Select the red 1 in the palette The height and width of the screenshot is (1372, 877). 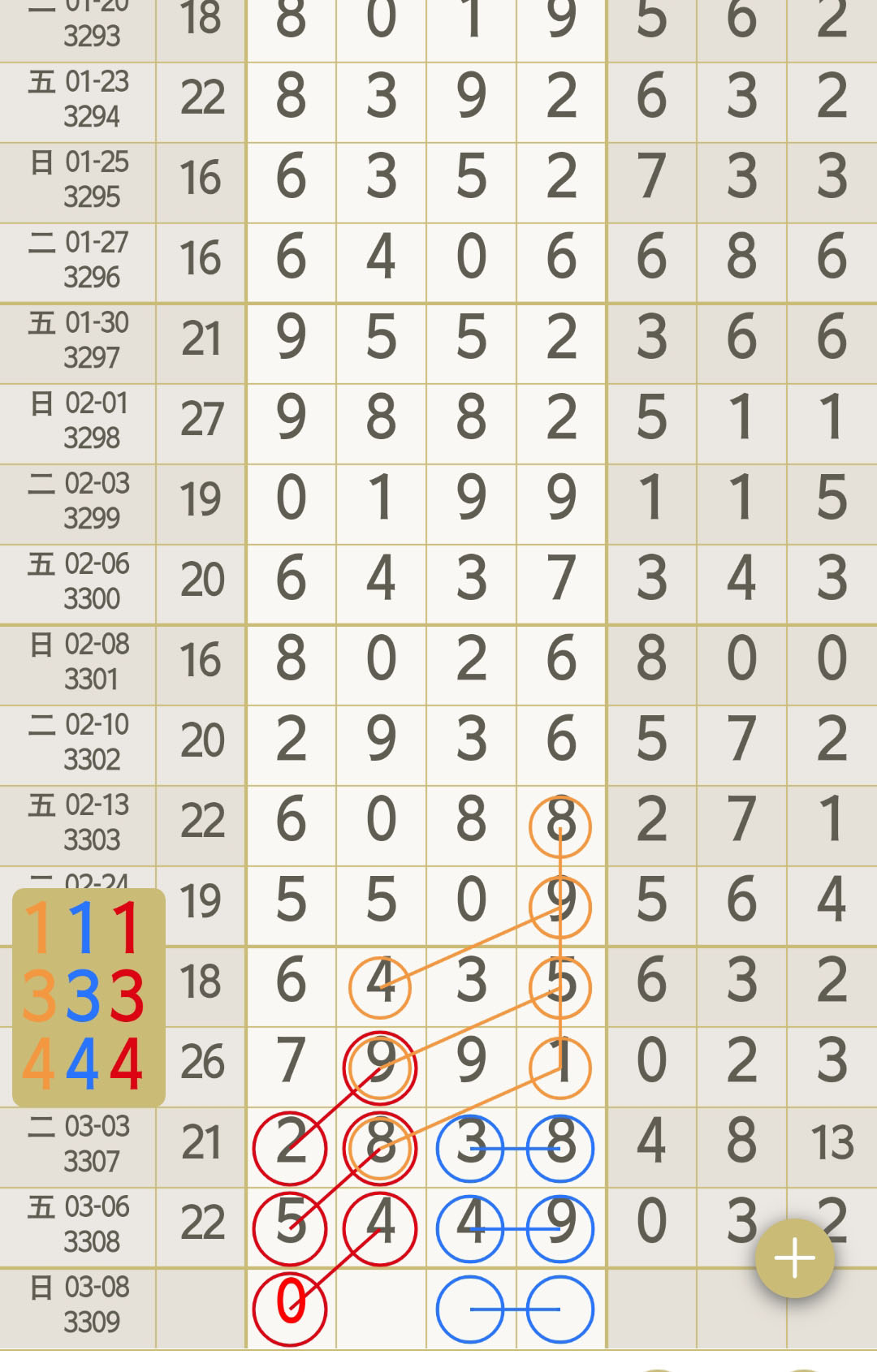pyautogui.click(x=127, y=928)
